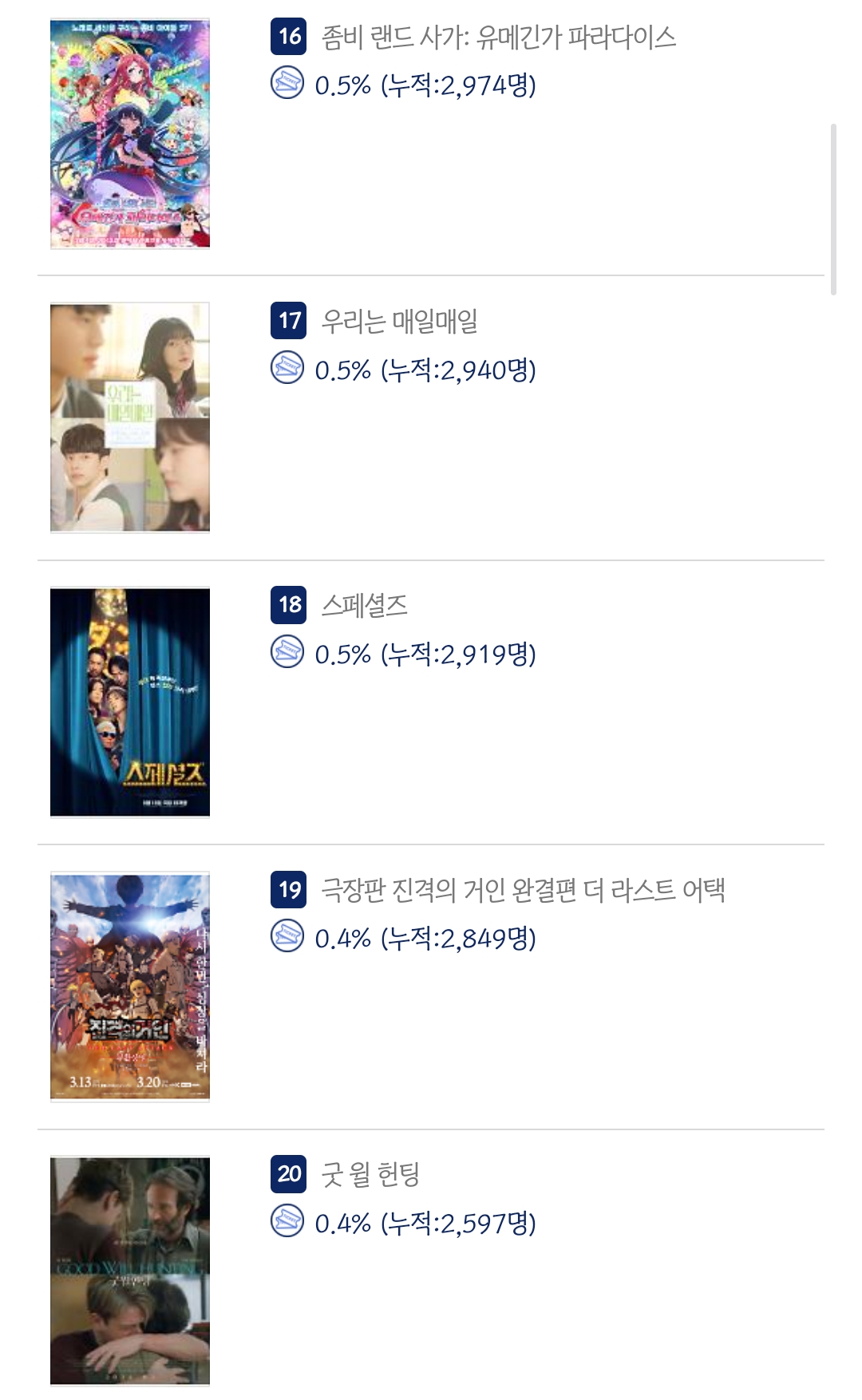The image size is (862, 1400).
Task: Select rank 16 title 좀비 랜드 사가: 유메긴가 파라다이스
Action: point(498,38)
